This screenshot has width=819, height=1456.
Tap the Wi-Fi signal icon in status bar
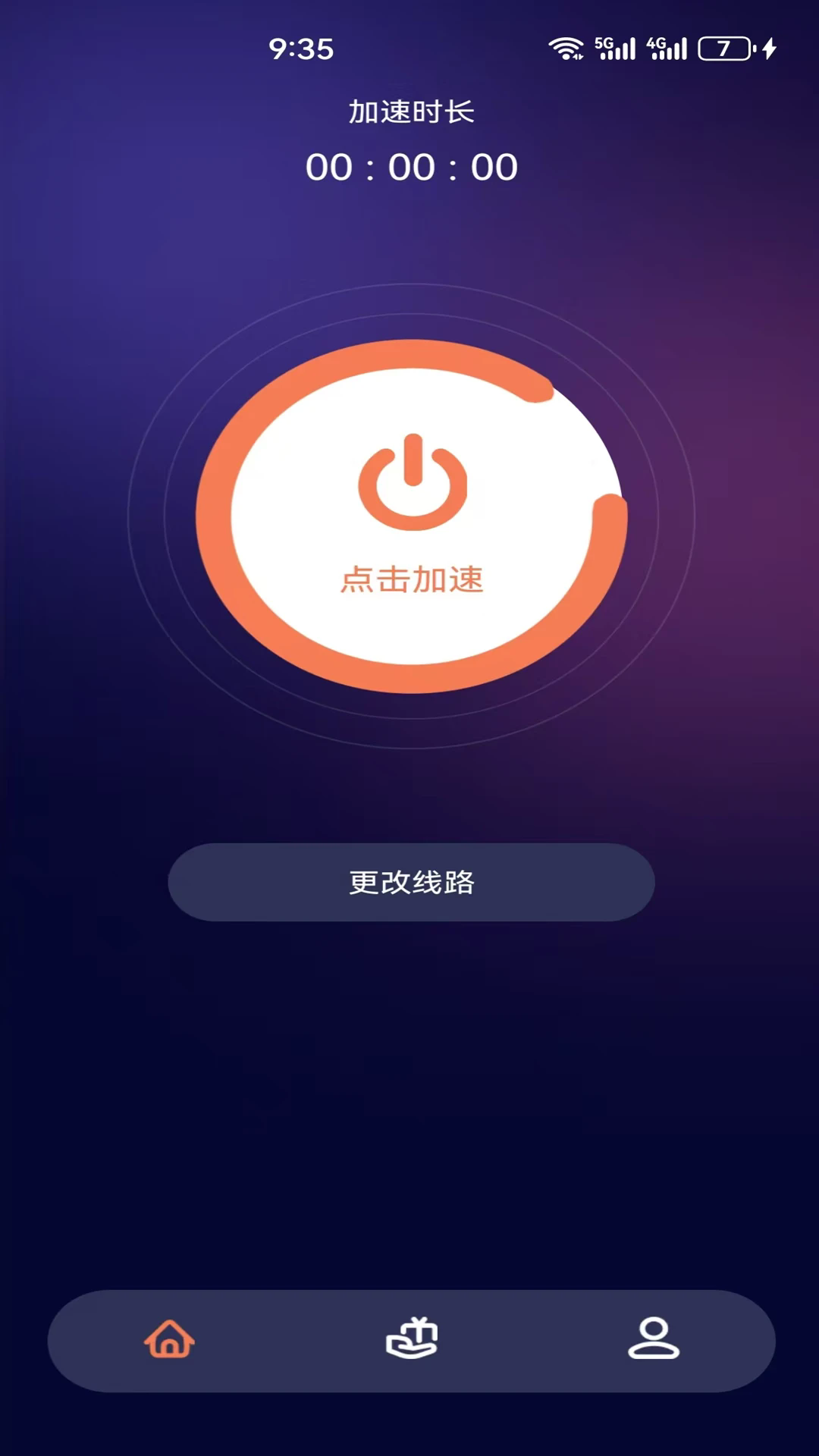566,48
